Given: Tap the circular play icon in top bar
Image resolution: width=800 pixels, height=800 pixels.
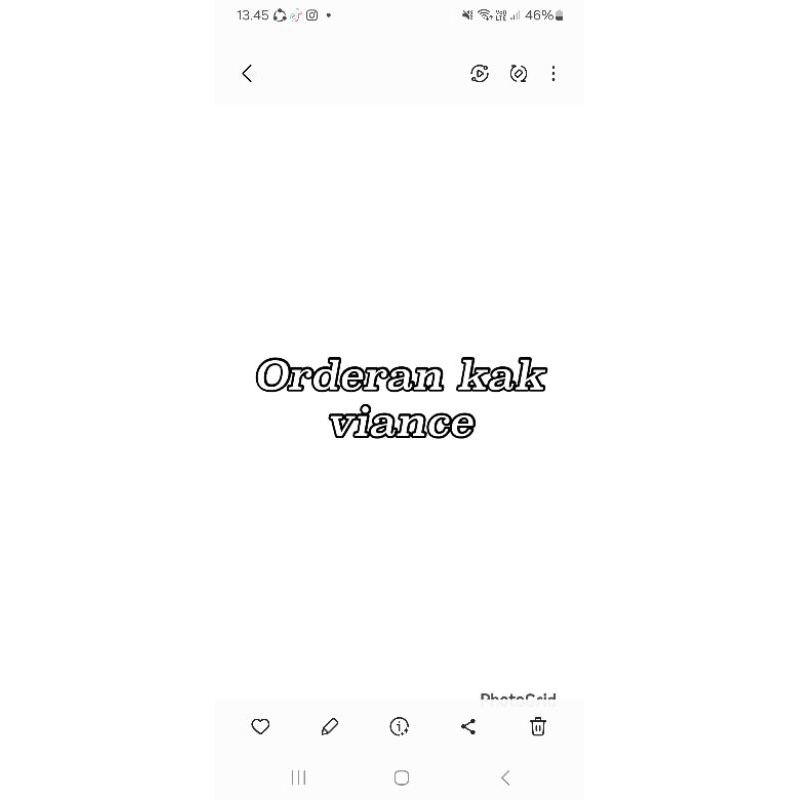Looking at the screenshot, I should [x=480, y=73].
